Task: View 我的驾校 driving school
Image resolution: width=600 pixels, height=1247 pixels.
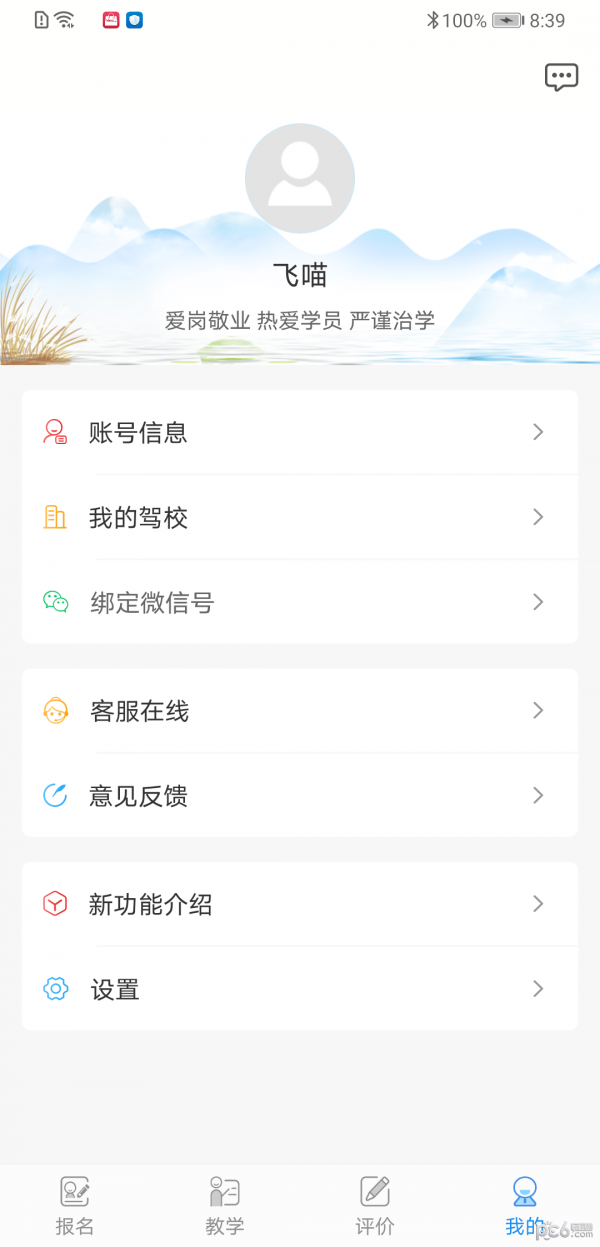Action: tap(300, 517)
